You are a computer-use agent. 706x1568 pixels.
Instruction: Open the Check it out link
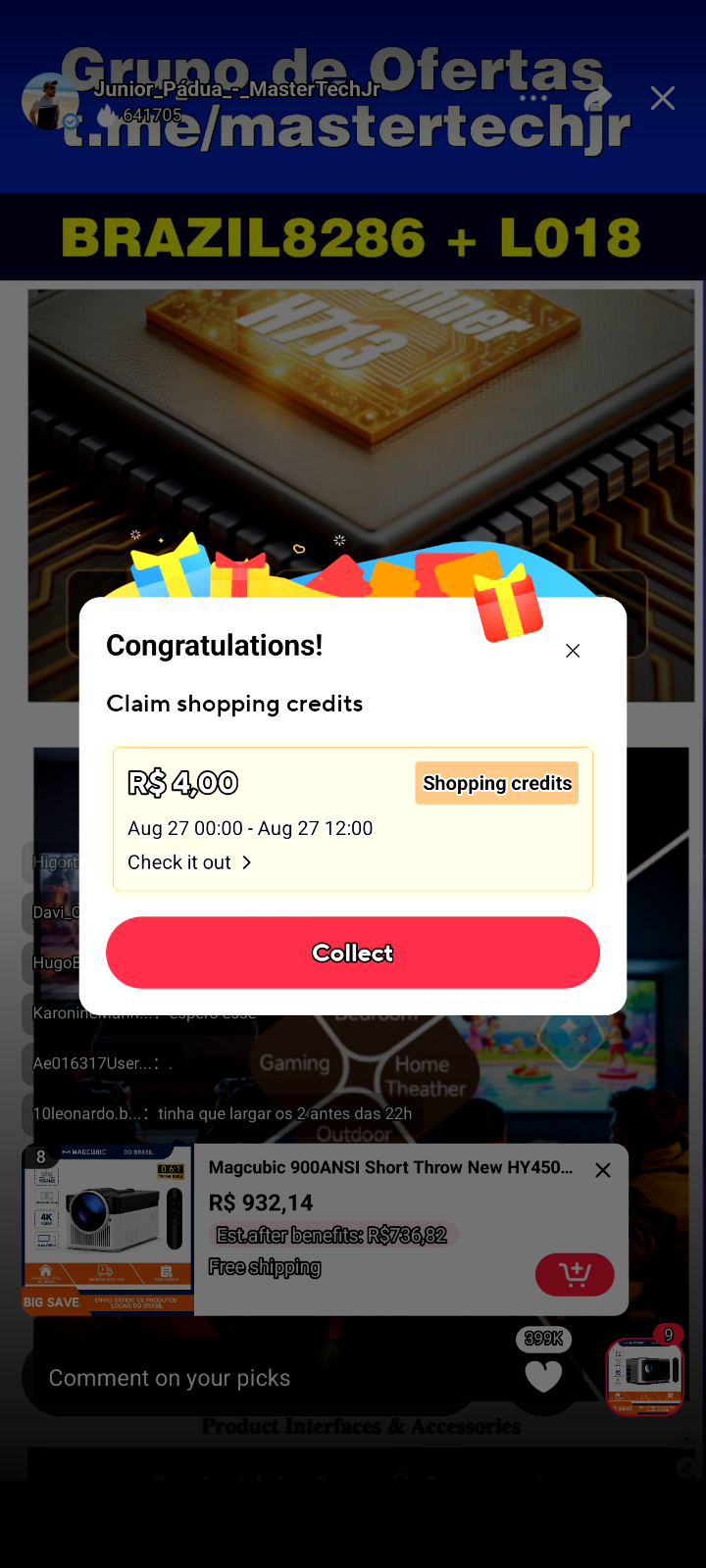point(190,862)
